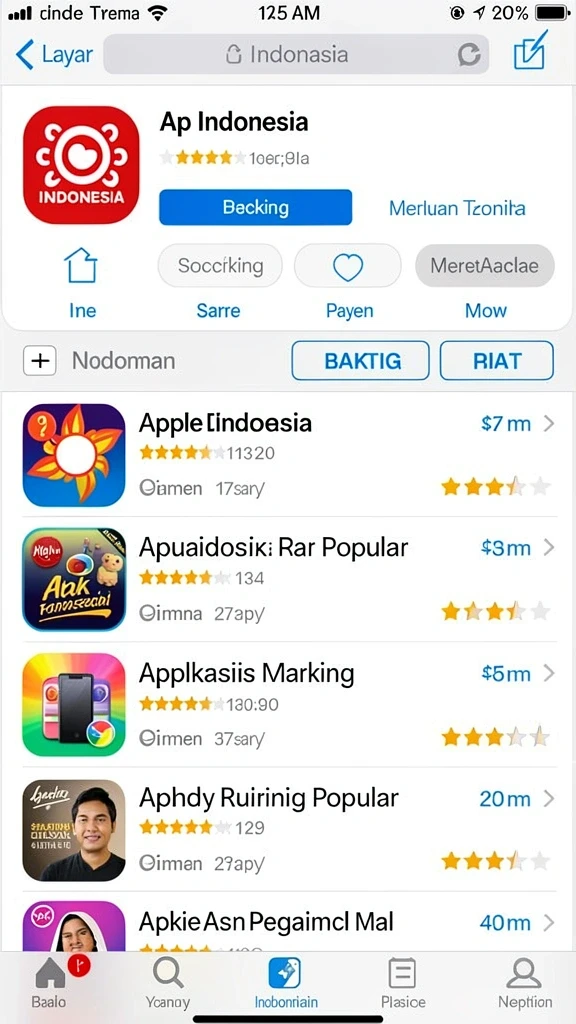Viewport: 576px width, 1024px height.
Task: Switch to the Plasice tab
Action: 403,984
